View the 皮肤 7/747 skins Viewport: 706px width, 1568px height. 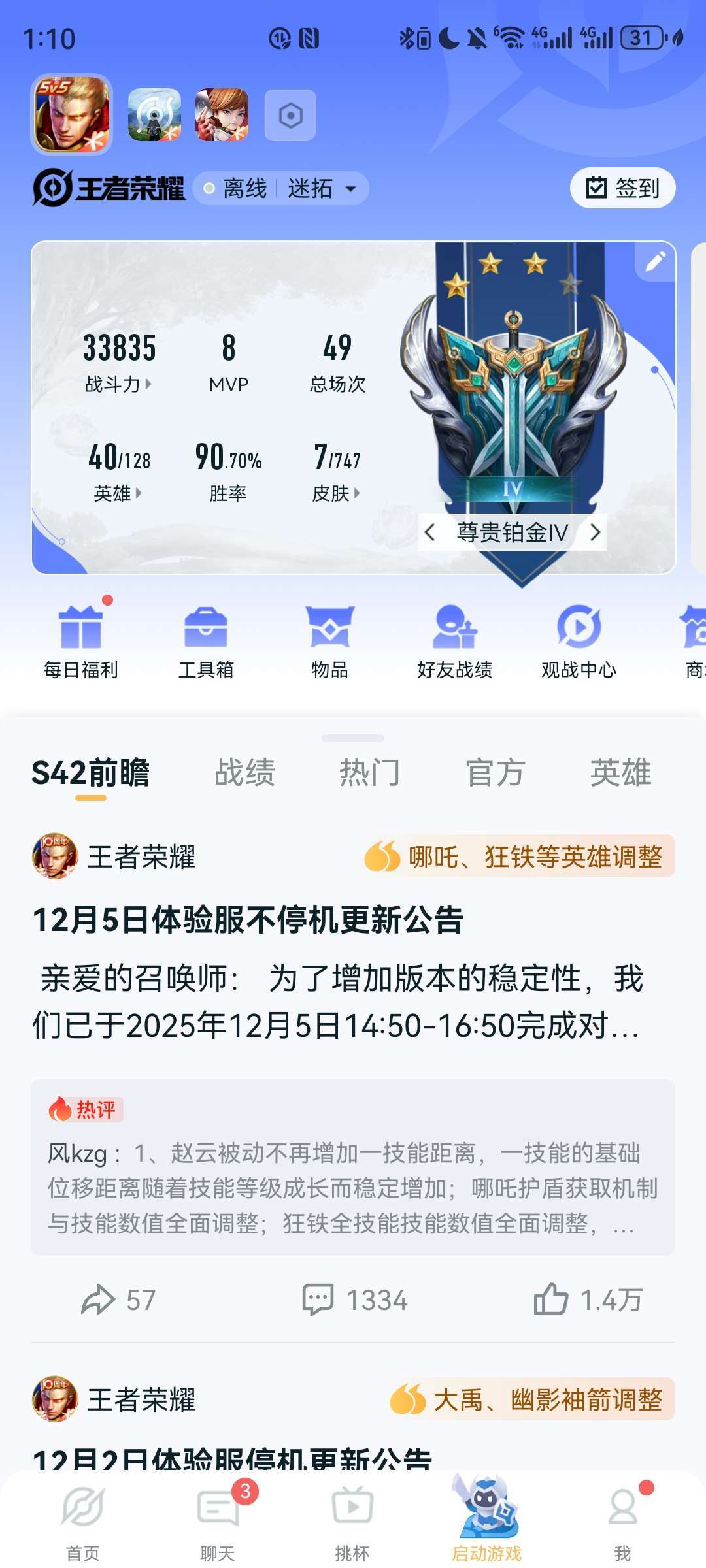[337, 470]
